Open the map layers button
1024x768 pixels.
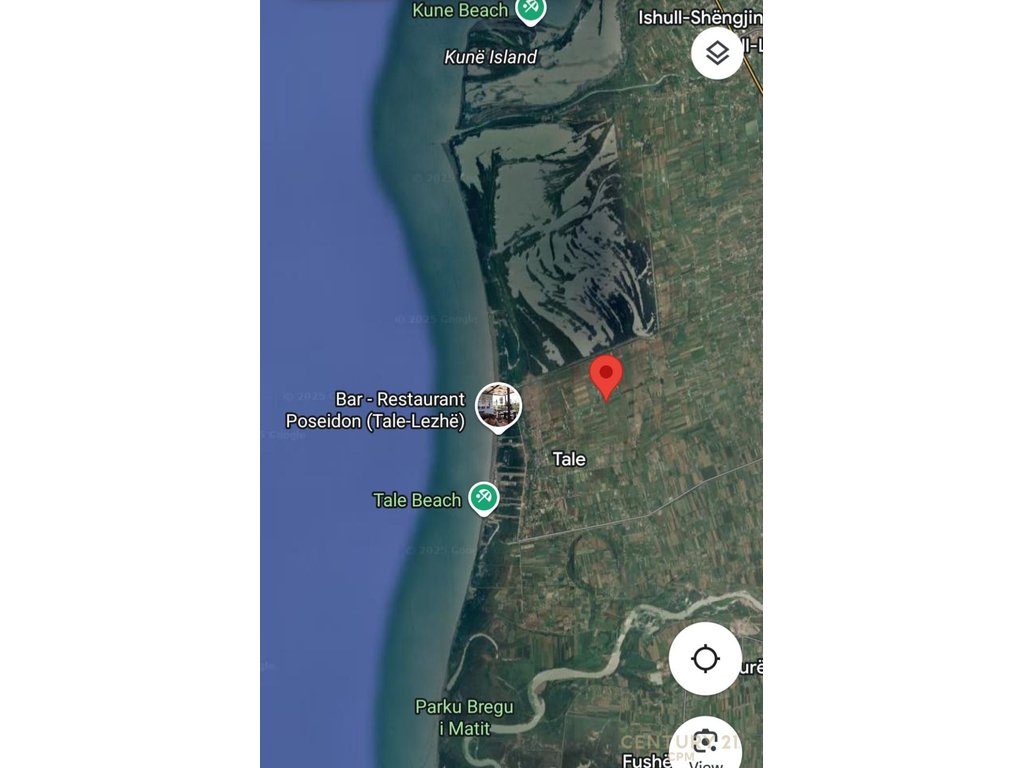pos(717,53)
